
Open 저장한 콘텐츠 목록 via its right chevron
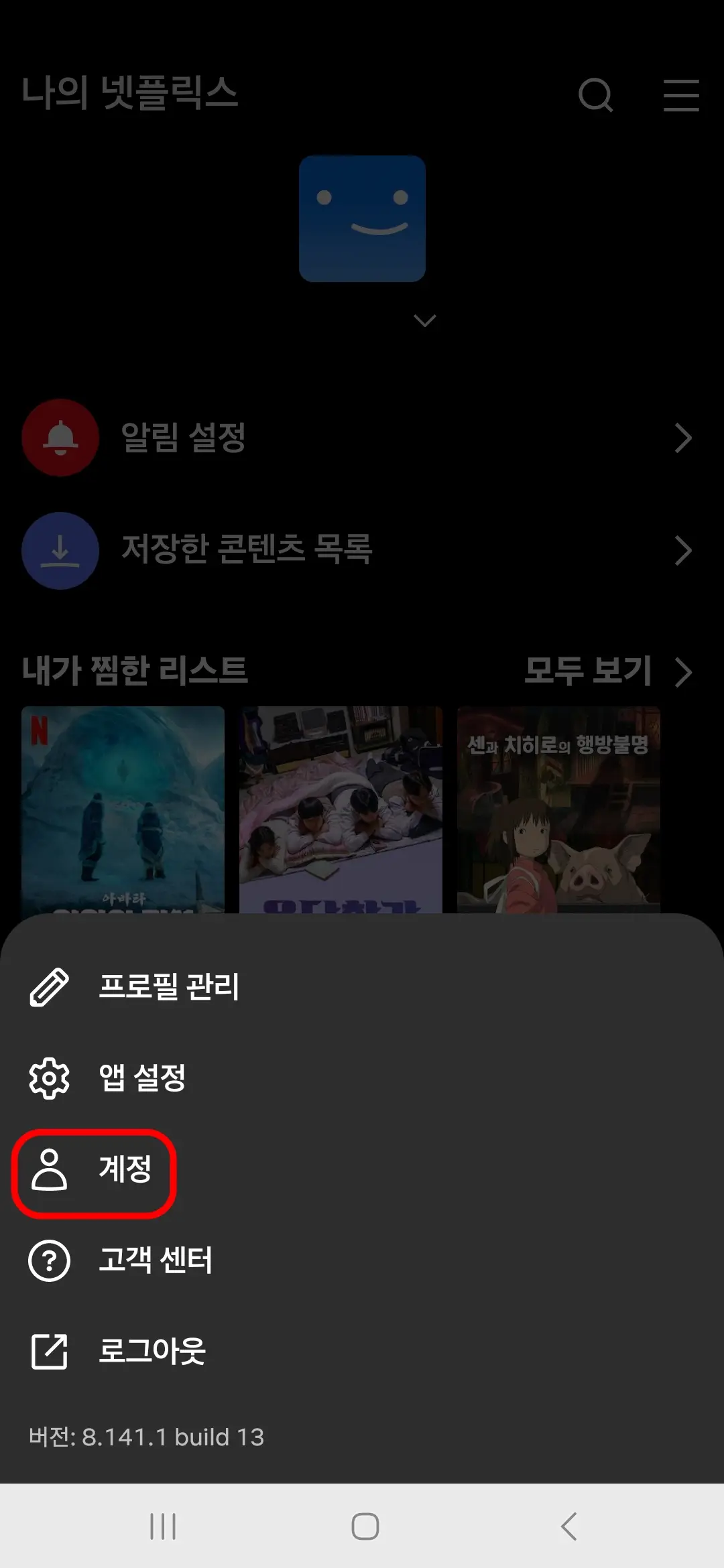pyautogui.click(x=684, y=551)
